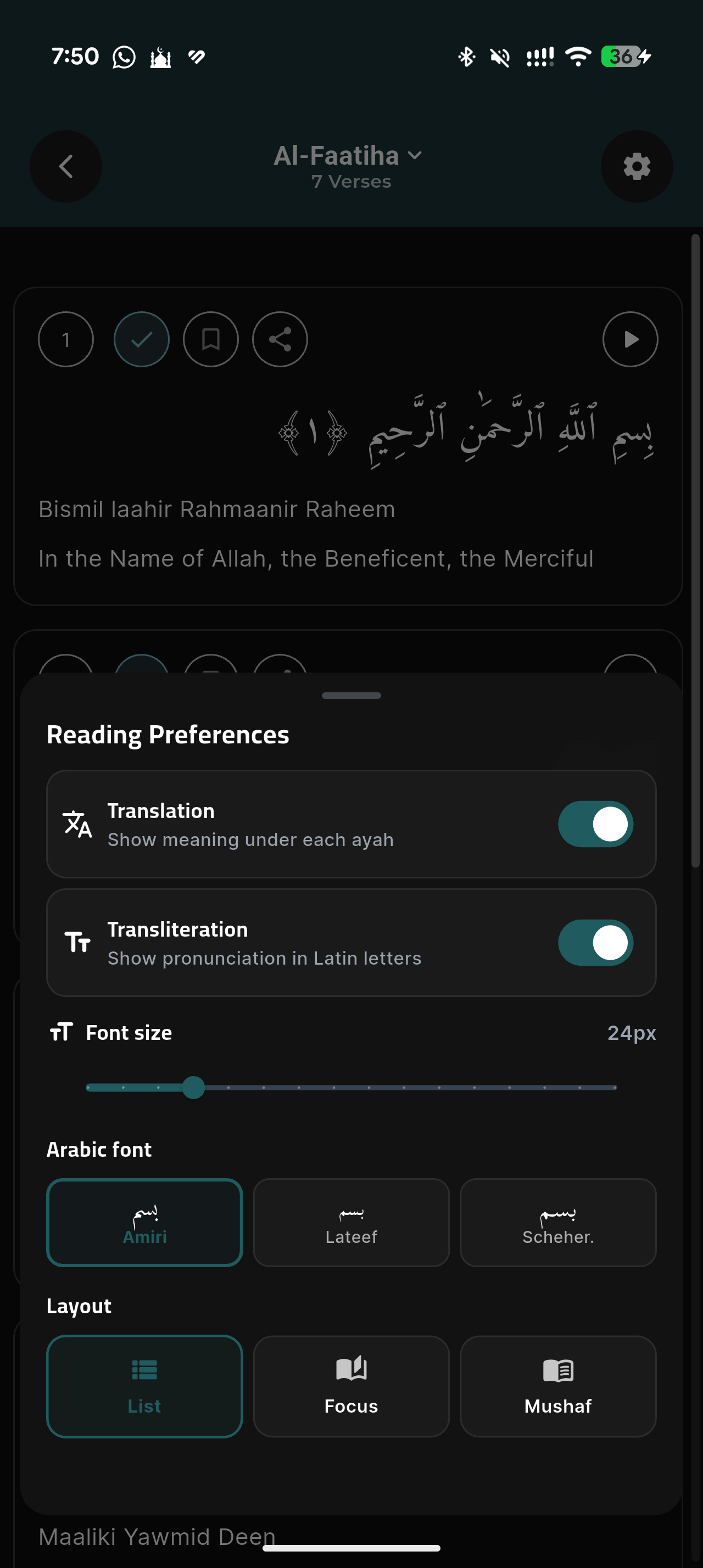
Task: Tap the Transliteration Tt icon
Action: [77, 942]
